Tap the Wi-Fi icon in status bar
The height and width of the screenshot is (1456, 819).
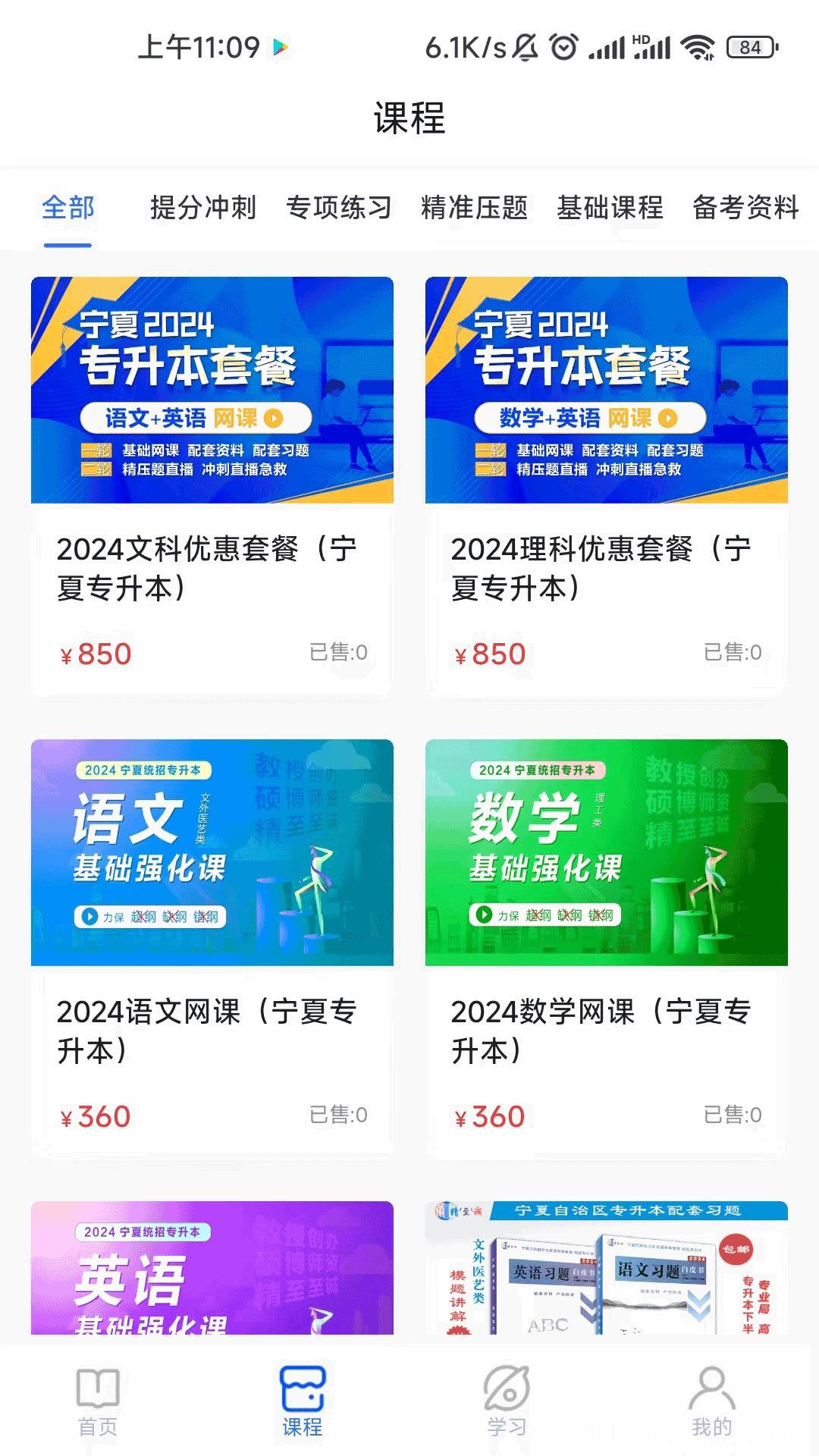point(698,47)
